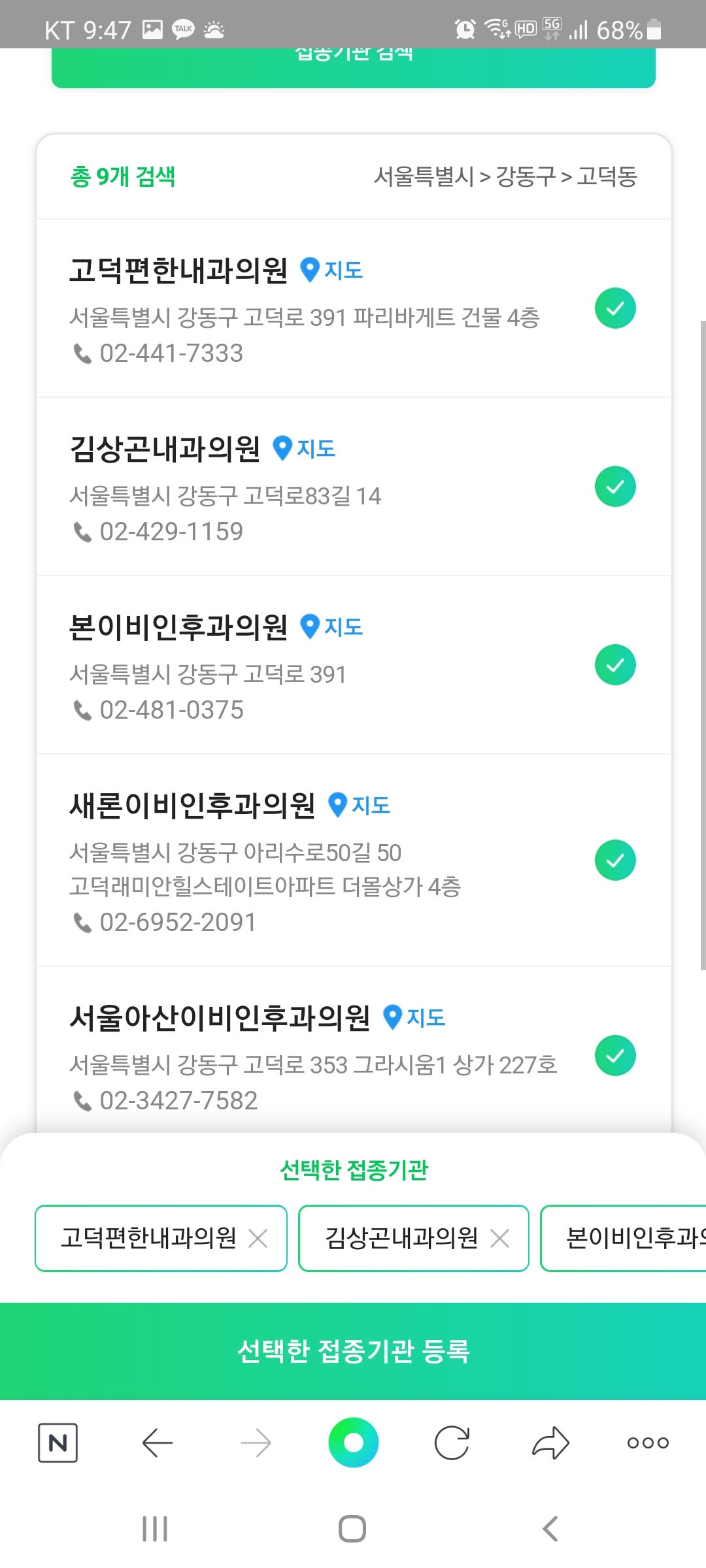Image resolution: width=706 pixels, height=1568 pixels.
Task: Reload the page
Action: pos(452,1443)
